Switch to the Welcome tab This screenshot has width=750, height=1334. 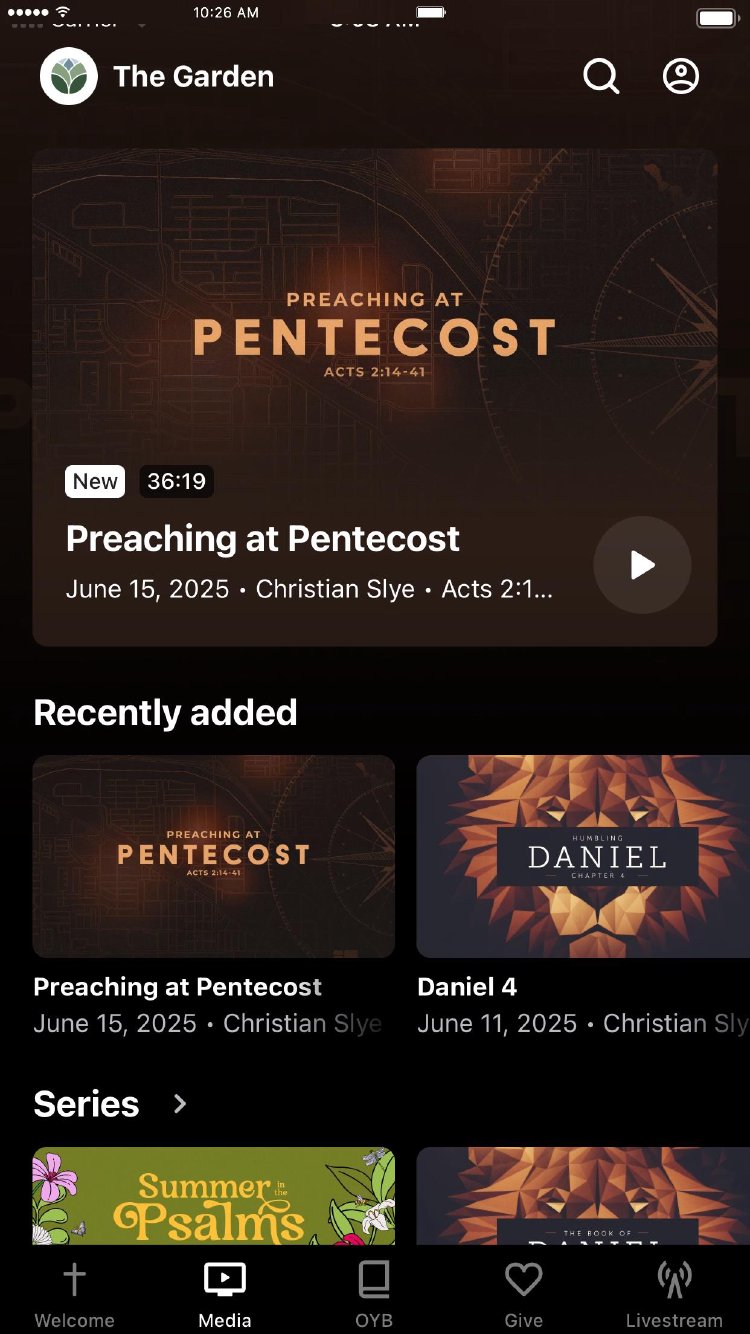tap(75, 1294)
